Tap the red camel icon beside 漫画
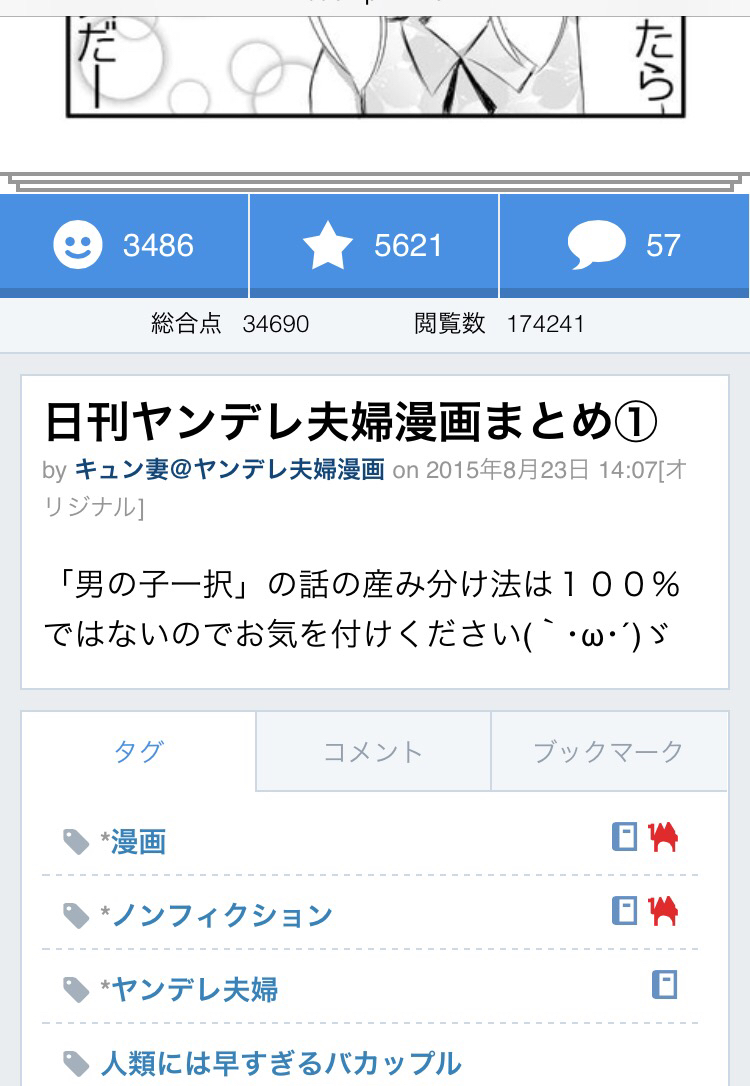 (x=663, y=837)
